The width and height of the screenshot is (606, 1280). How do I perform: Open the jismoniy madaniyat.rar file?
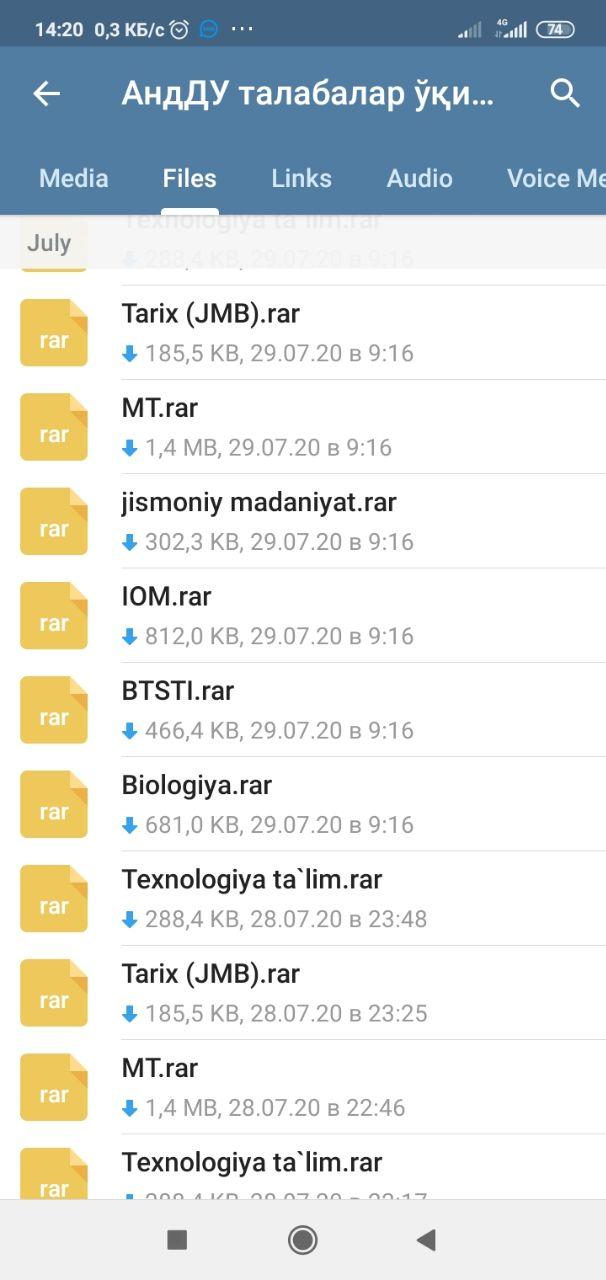click(303, 521)
